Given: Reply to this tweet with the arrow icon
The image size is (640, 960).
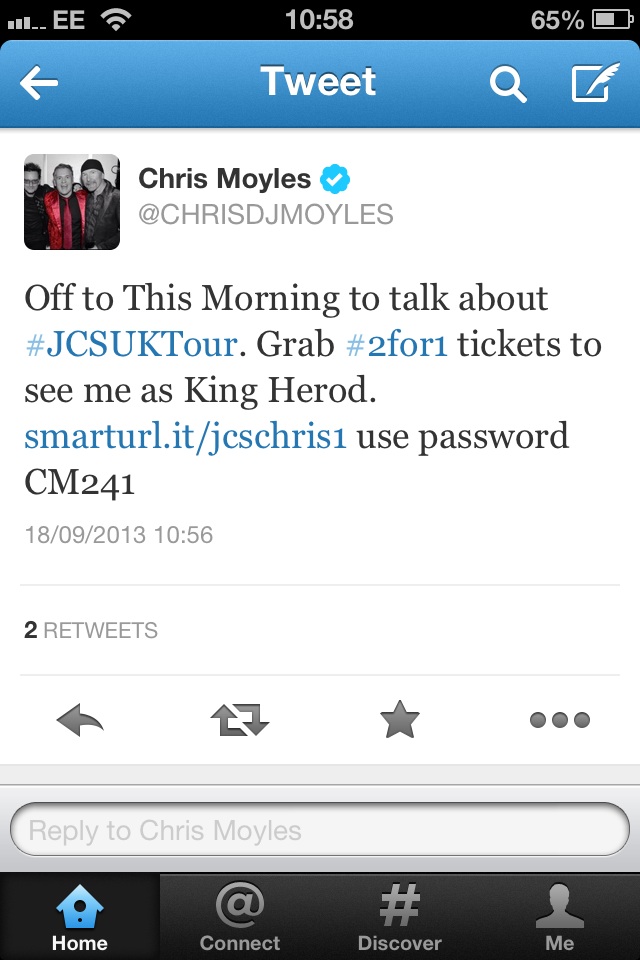Looking at the screenshot, I should [80, 720].
